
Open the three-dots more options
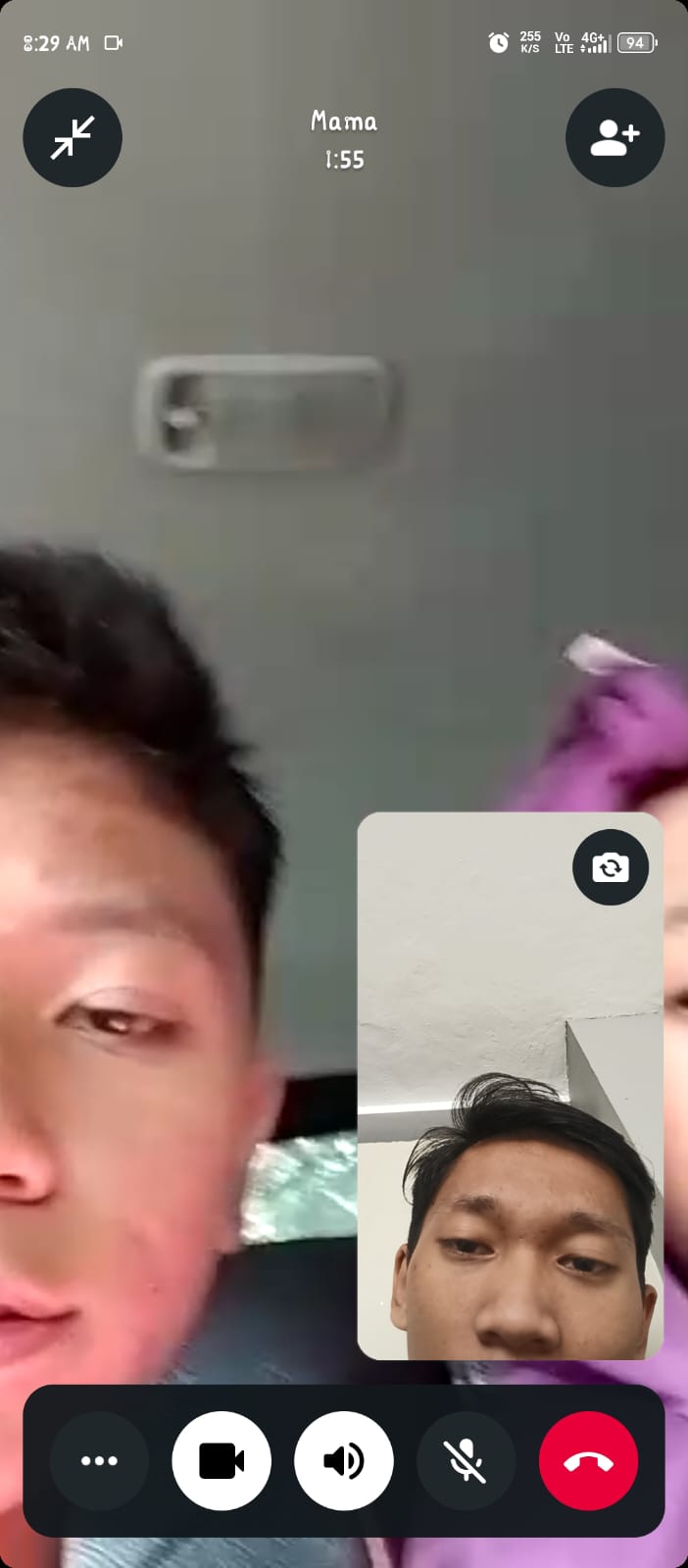point(99,1460)
